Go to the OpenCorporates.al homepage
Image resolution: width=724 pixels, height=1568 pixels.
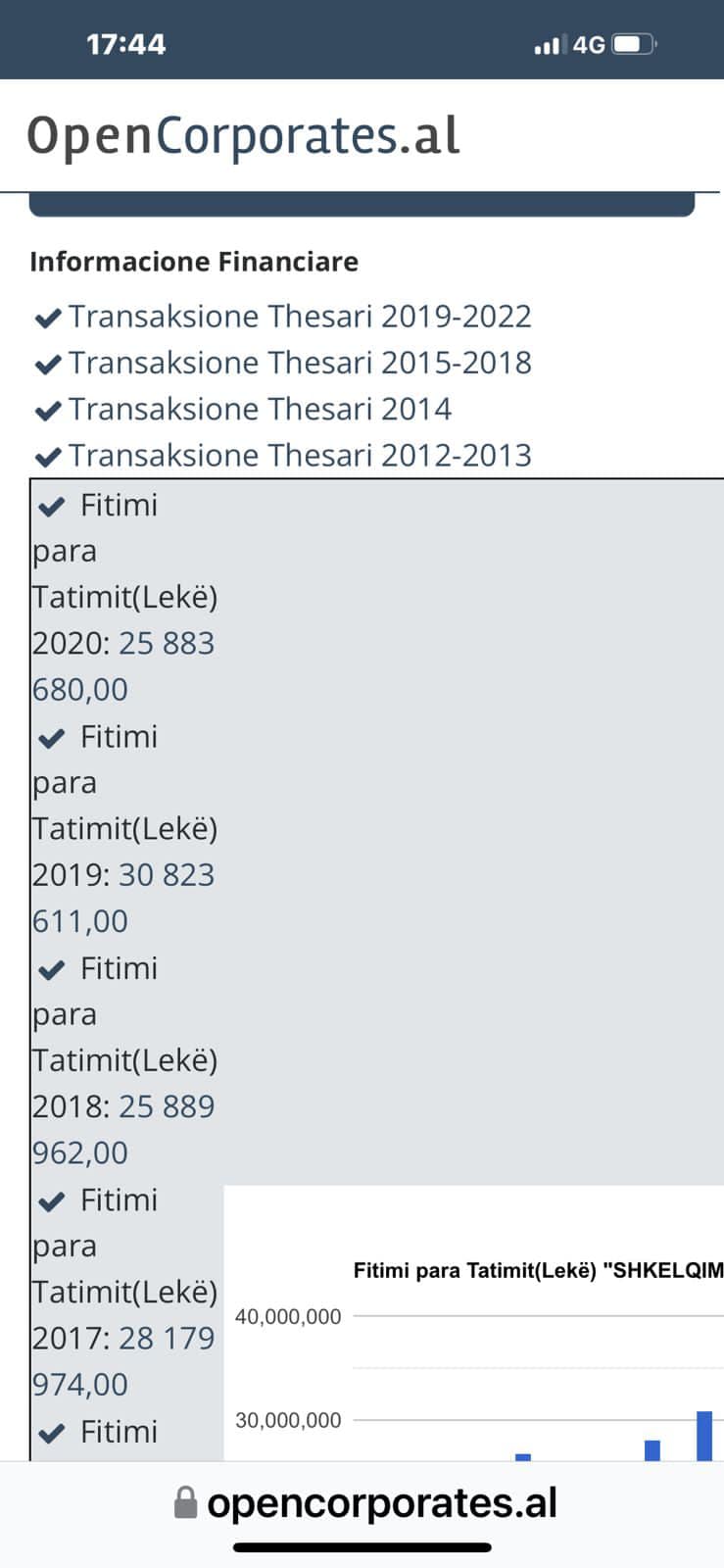click(243, 135)
